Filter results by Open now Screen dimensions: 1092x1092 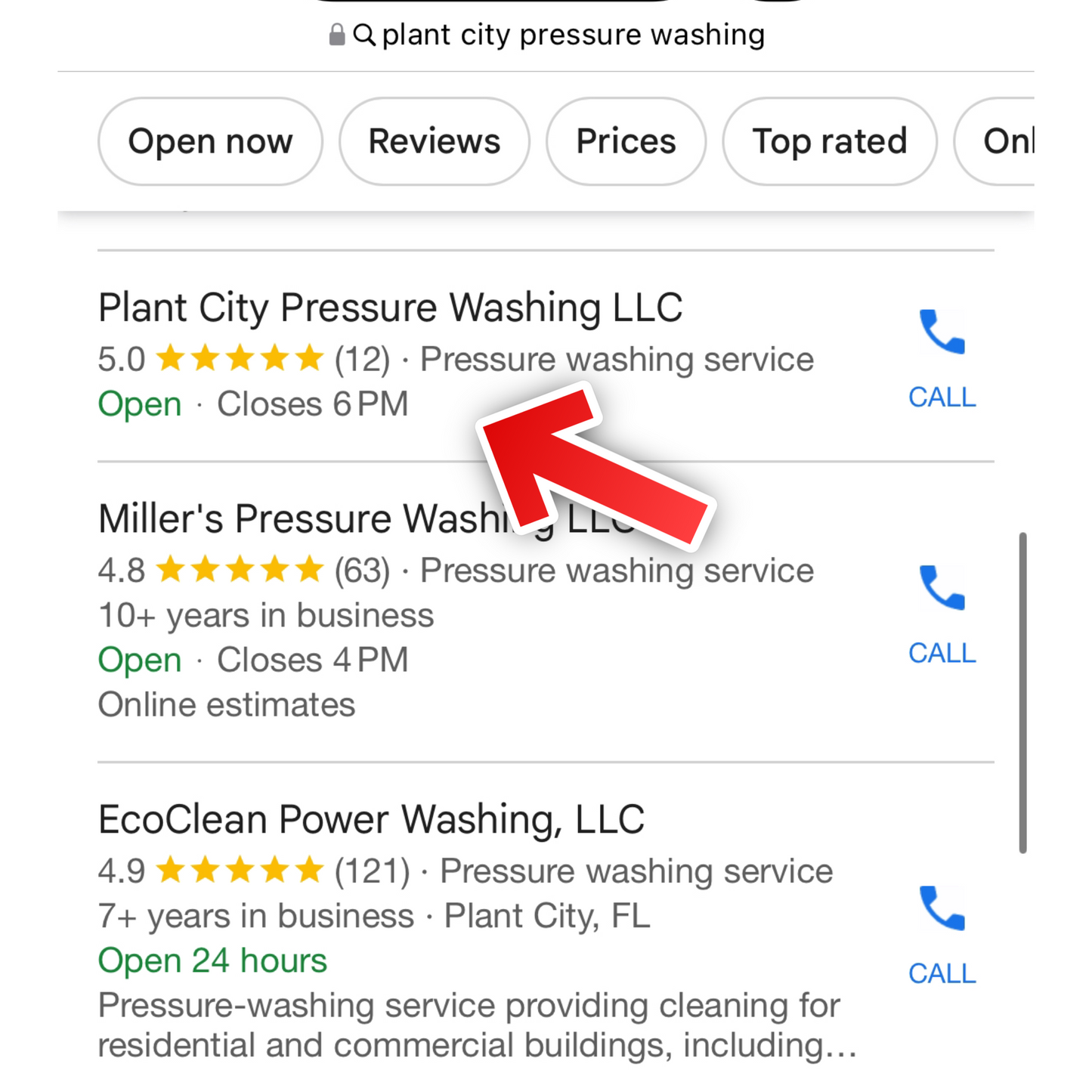(210, 141)
